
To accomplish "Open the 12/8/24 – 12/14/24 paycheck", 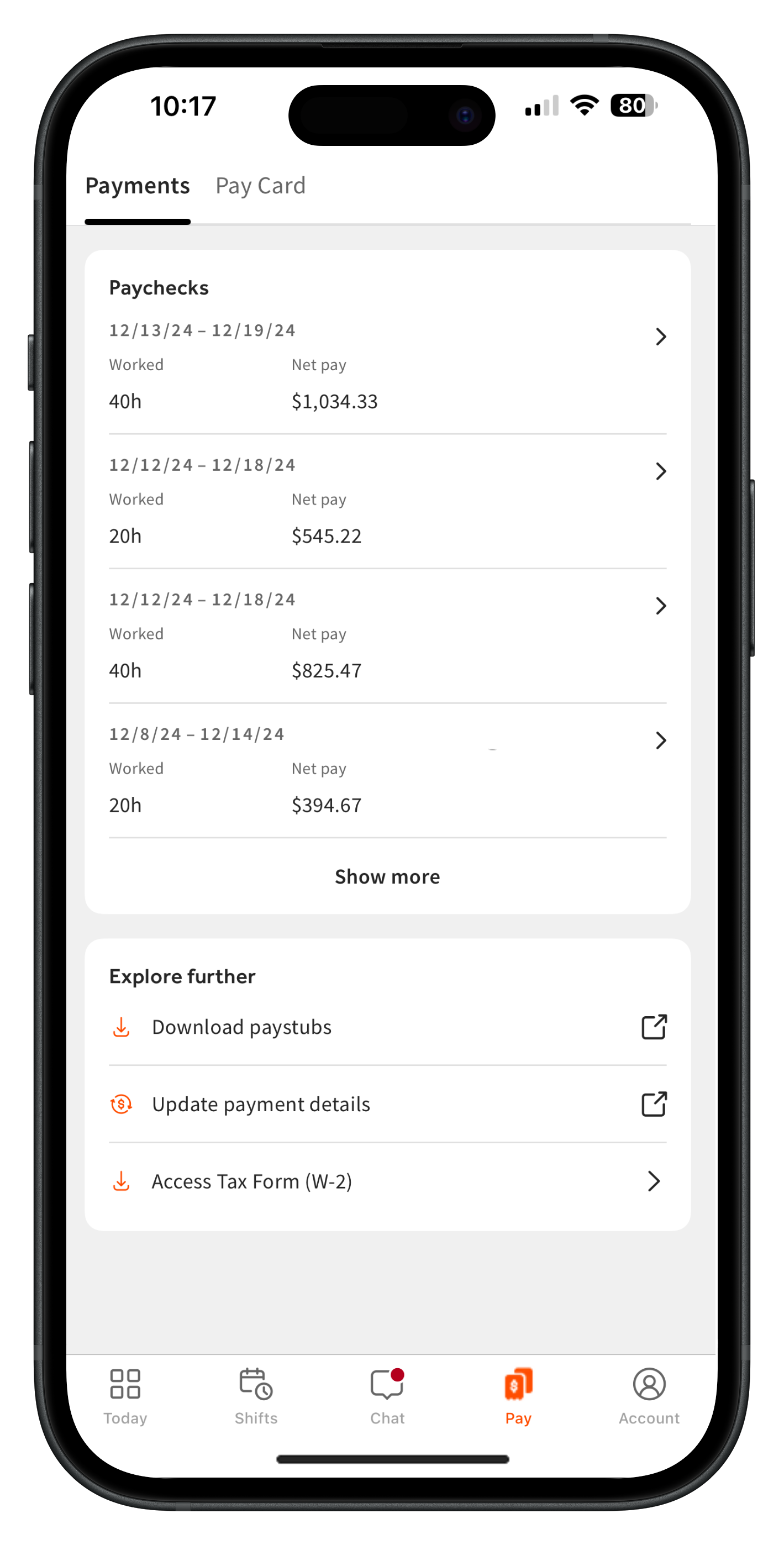I will [x=387, y=770].
